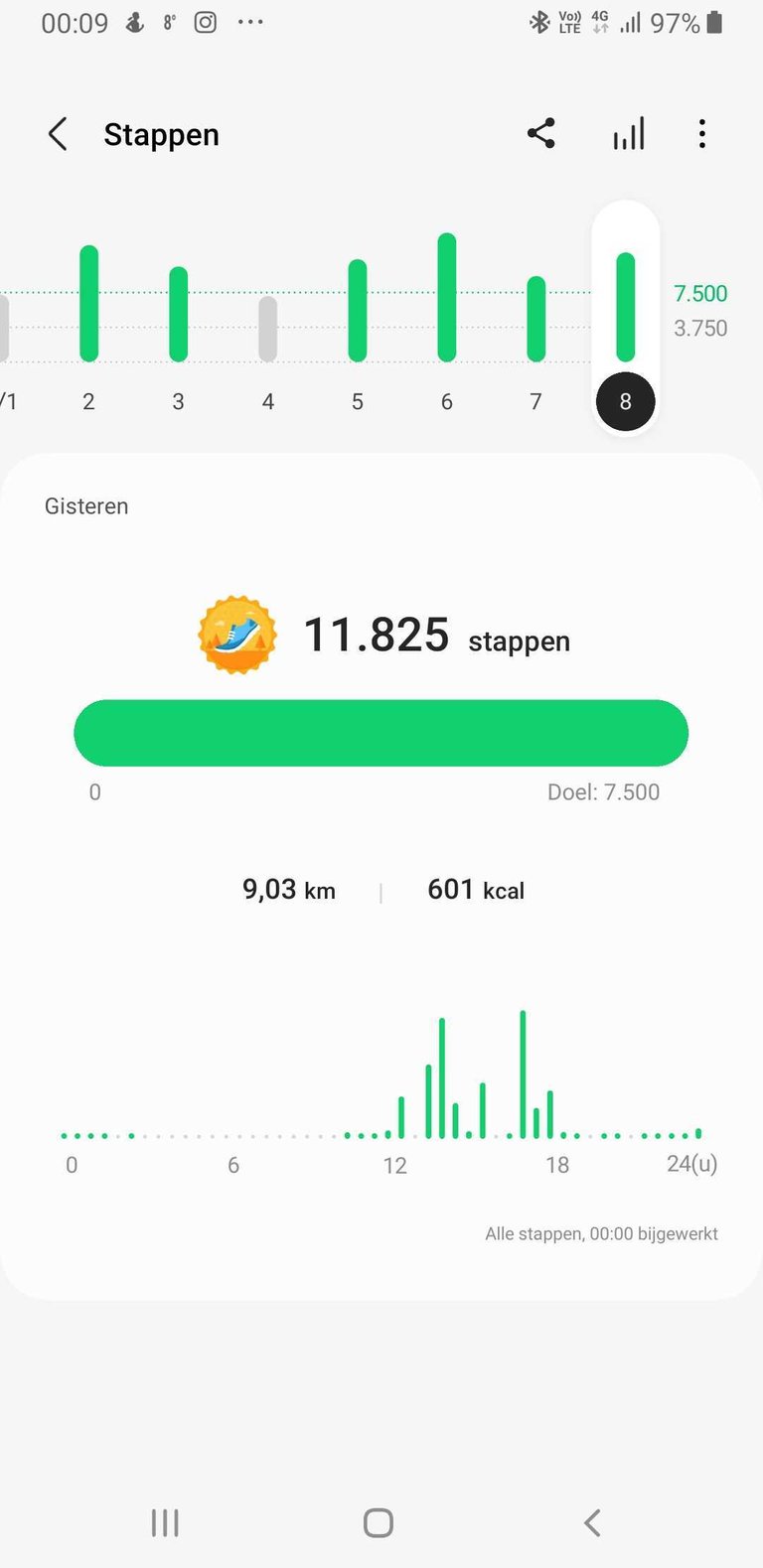Open the step trends chart icon

(x=629, y=134)
